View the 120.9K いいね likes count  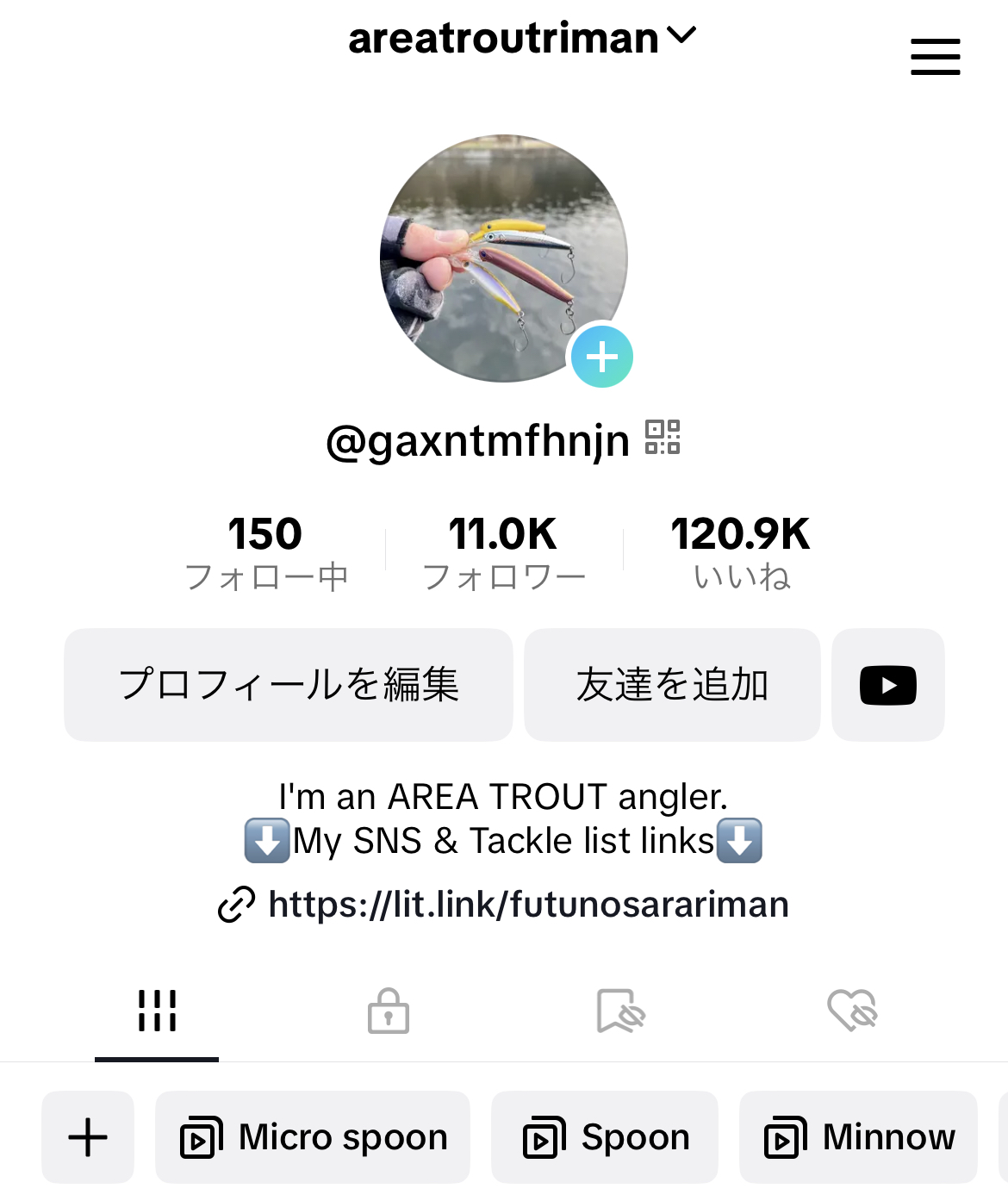(x=741, y=552)
